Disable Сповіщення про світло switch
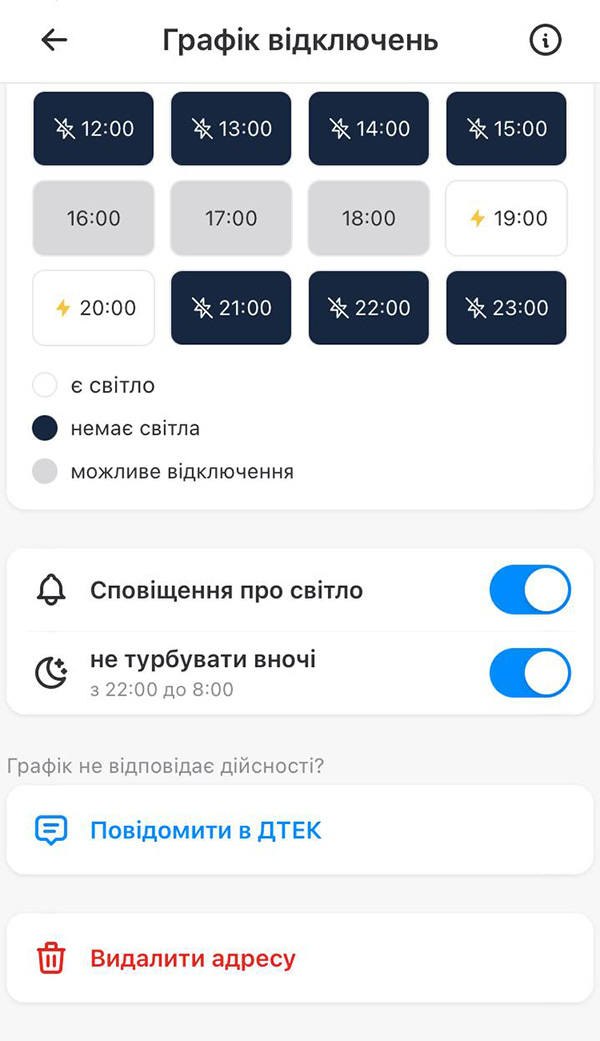This screenshot has height=1041, width=600. 529,590
